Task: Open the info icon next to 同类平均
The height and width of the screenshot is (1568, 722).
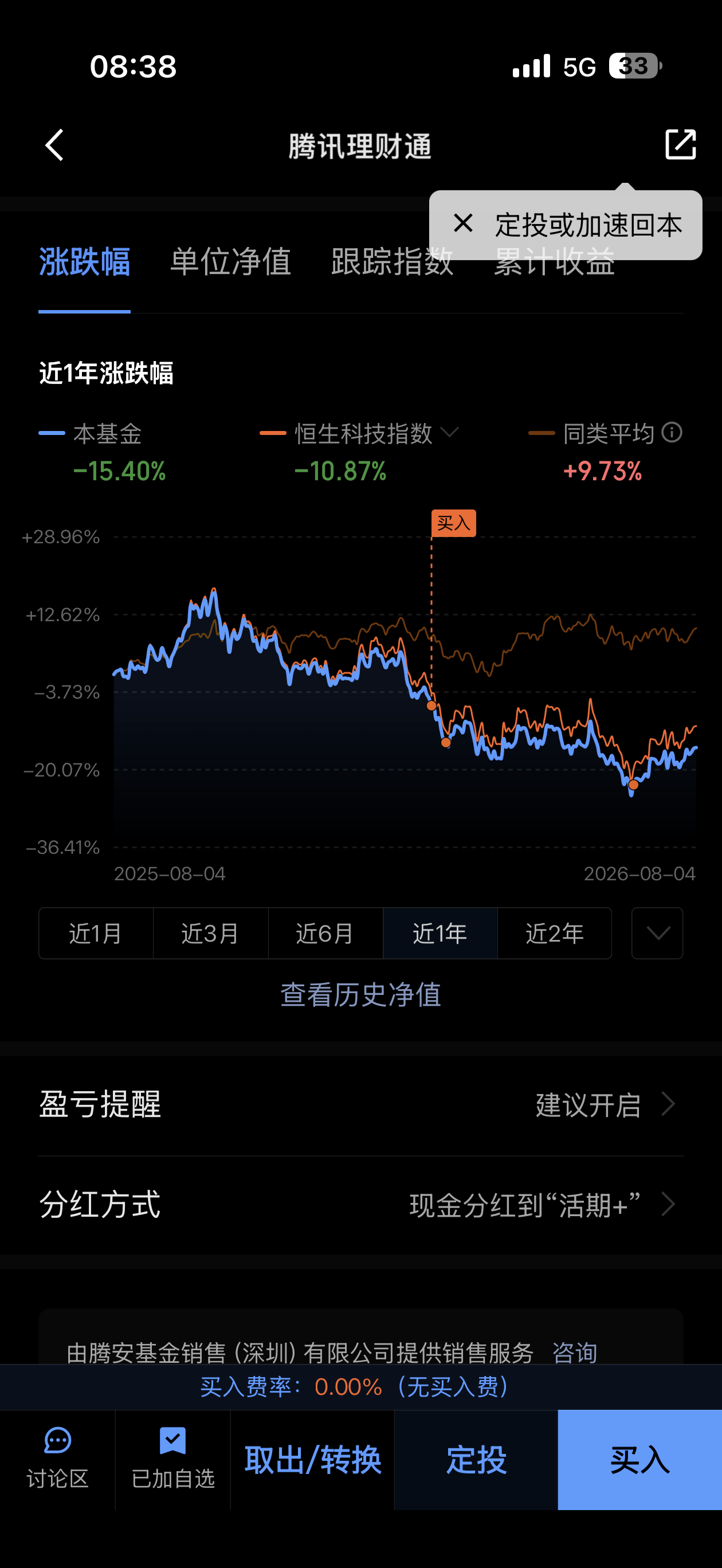Action: (672, 433)
